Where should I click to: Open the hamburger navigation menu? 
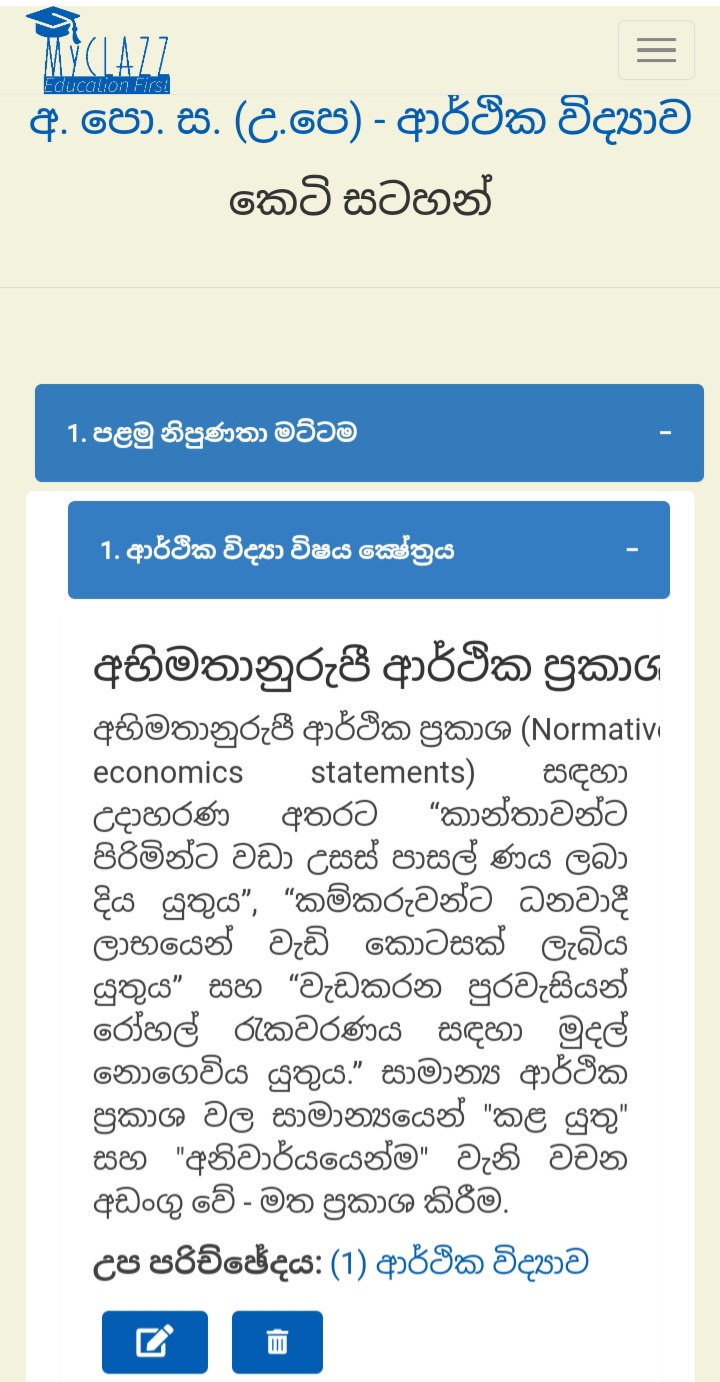point(656,50)
